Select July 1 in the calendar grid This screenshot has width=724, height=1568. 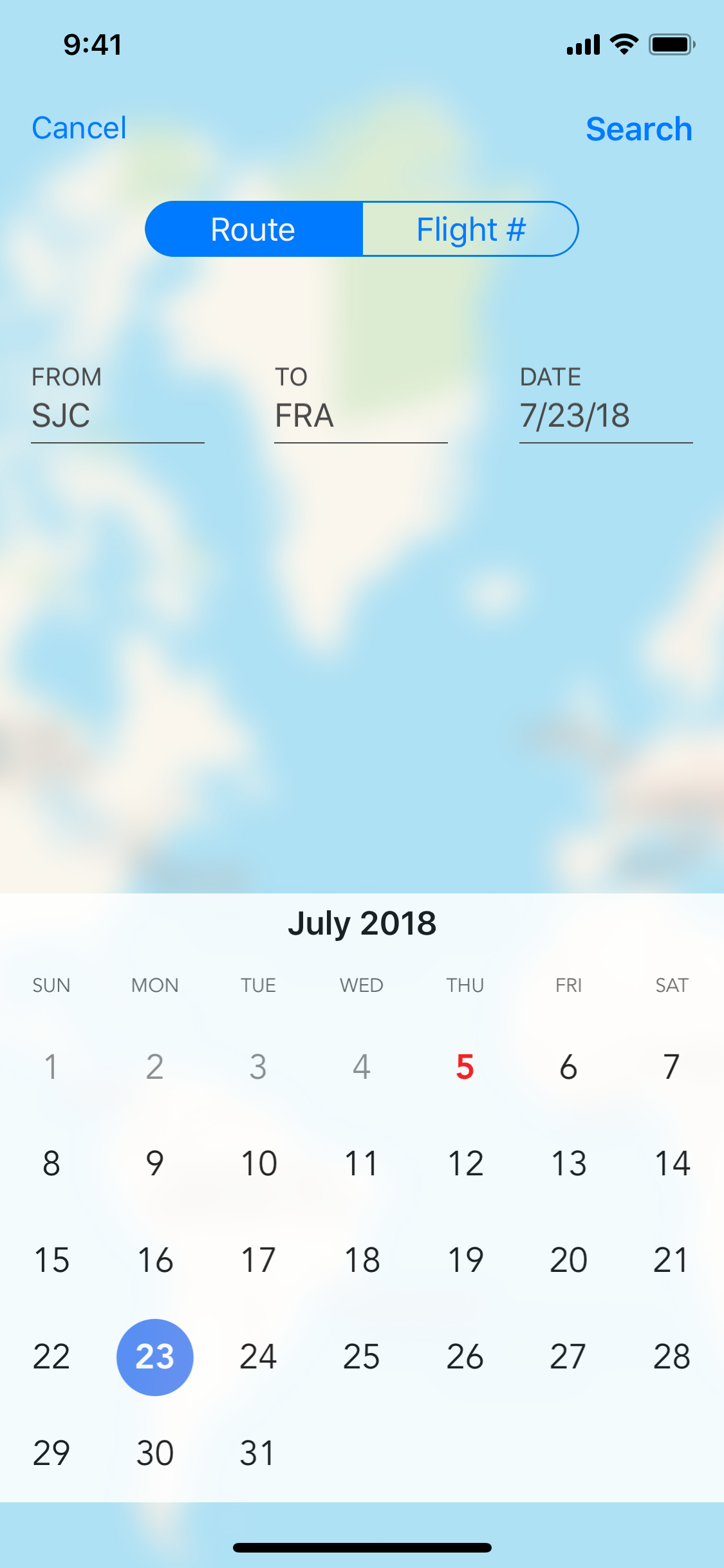click(51, 1067)
